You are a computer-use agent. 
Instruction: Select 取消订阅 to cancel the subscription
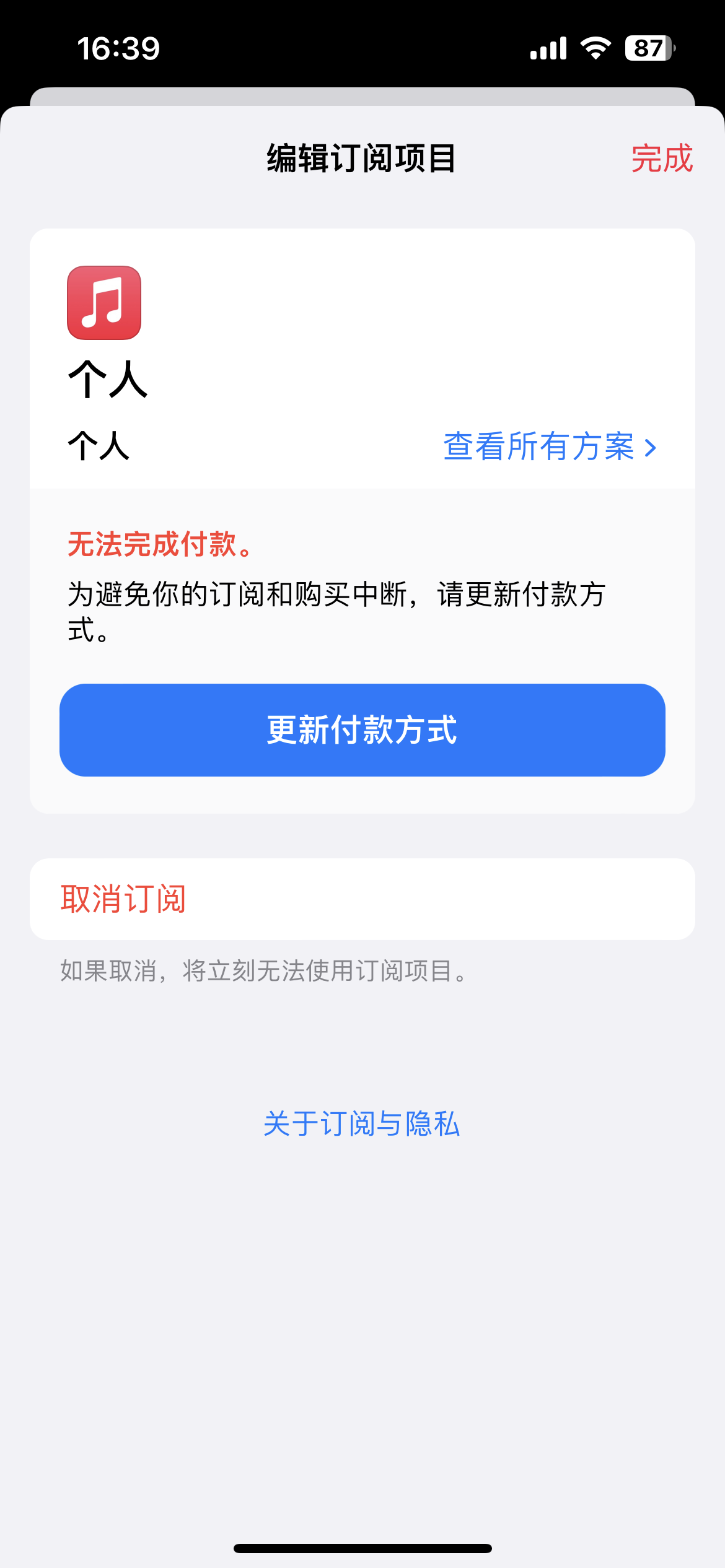[x=123, y=899]
